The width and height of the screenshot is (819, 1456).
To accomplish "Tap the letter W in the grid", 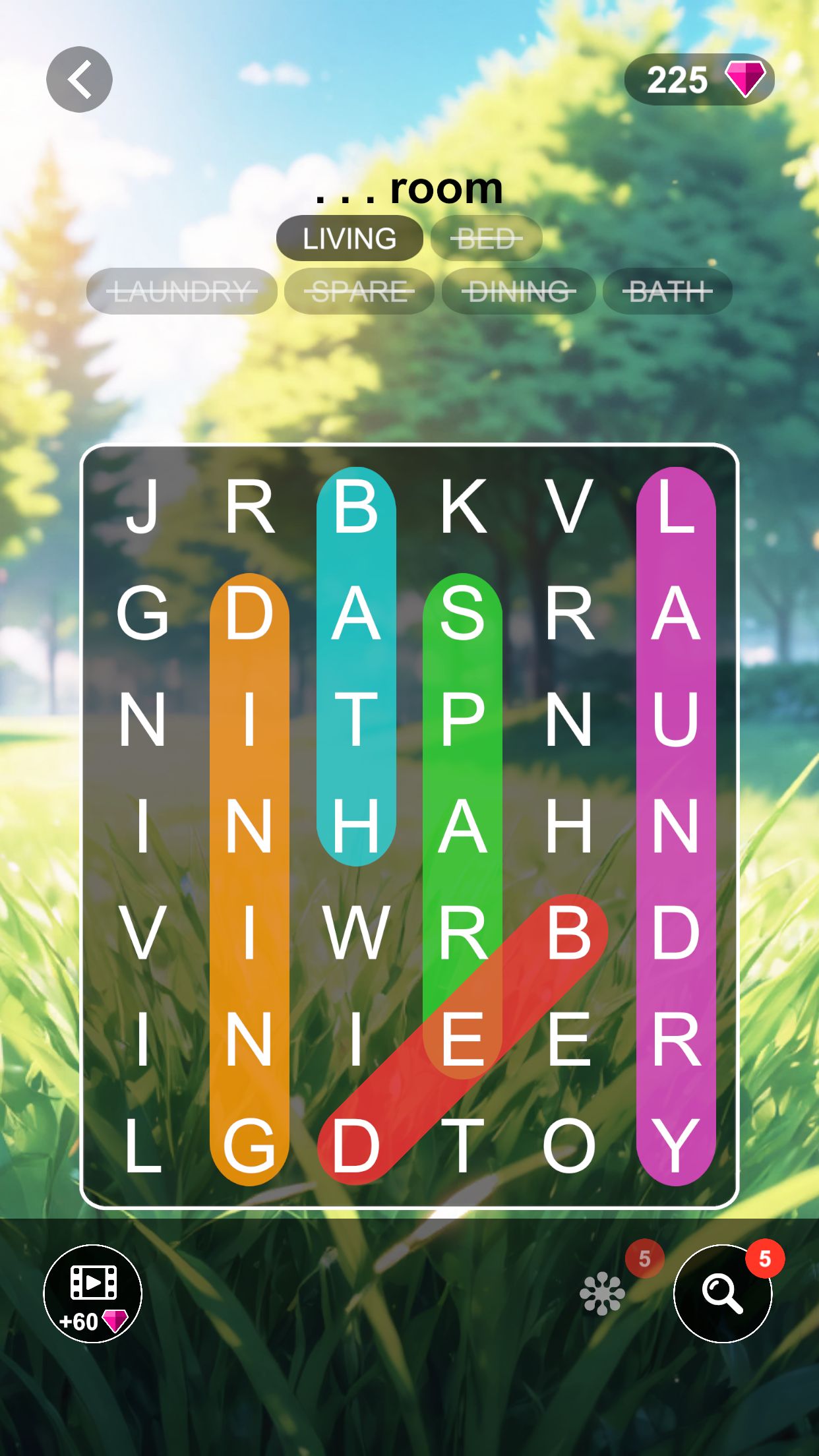I will tap(356, 932).
